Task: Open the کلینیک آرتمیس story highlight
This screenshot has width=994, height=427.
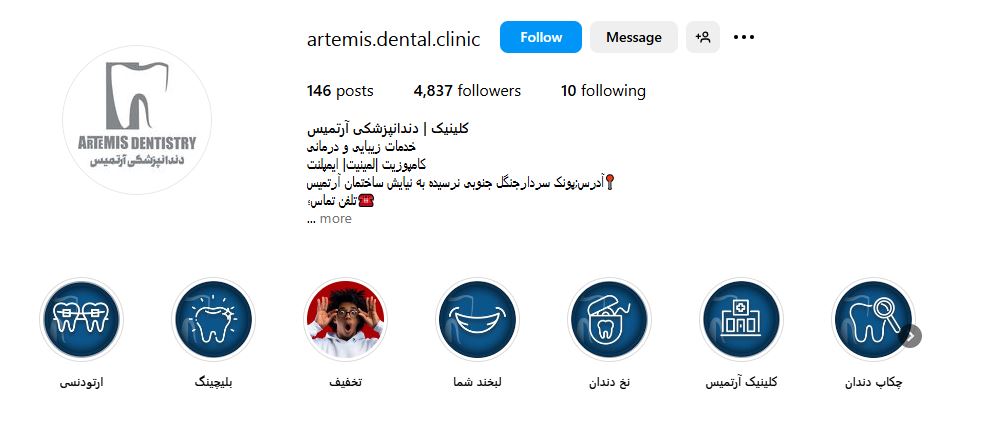Action: (x=741, y=320)
